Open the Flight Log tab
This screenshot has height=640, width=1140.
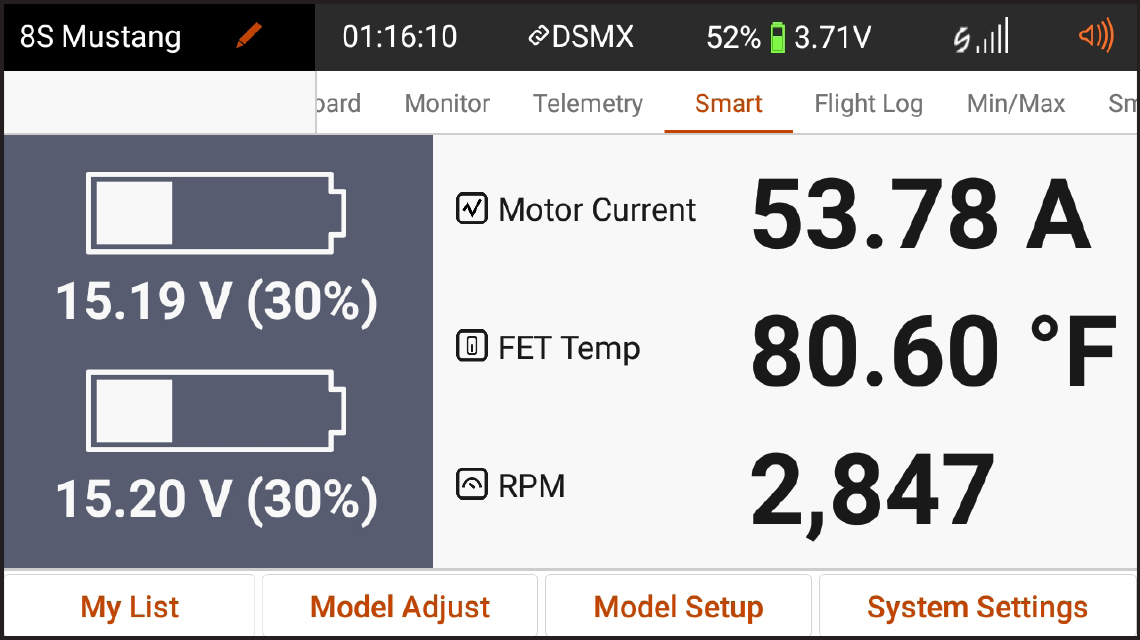868,103
